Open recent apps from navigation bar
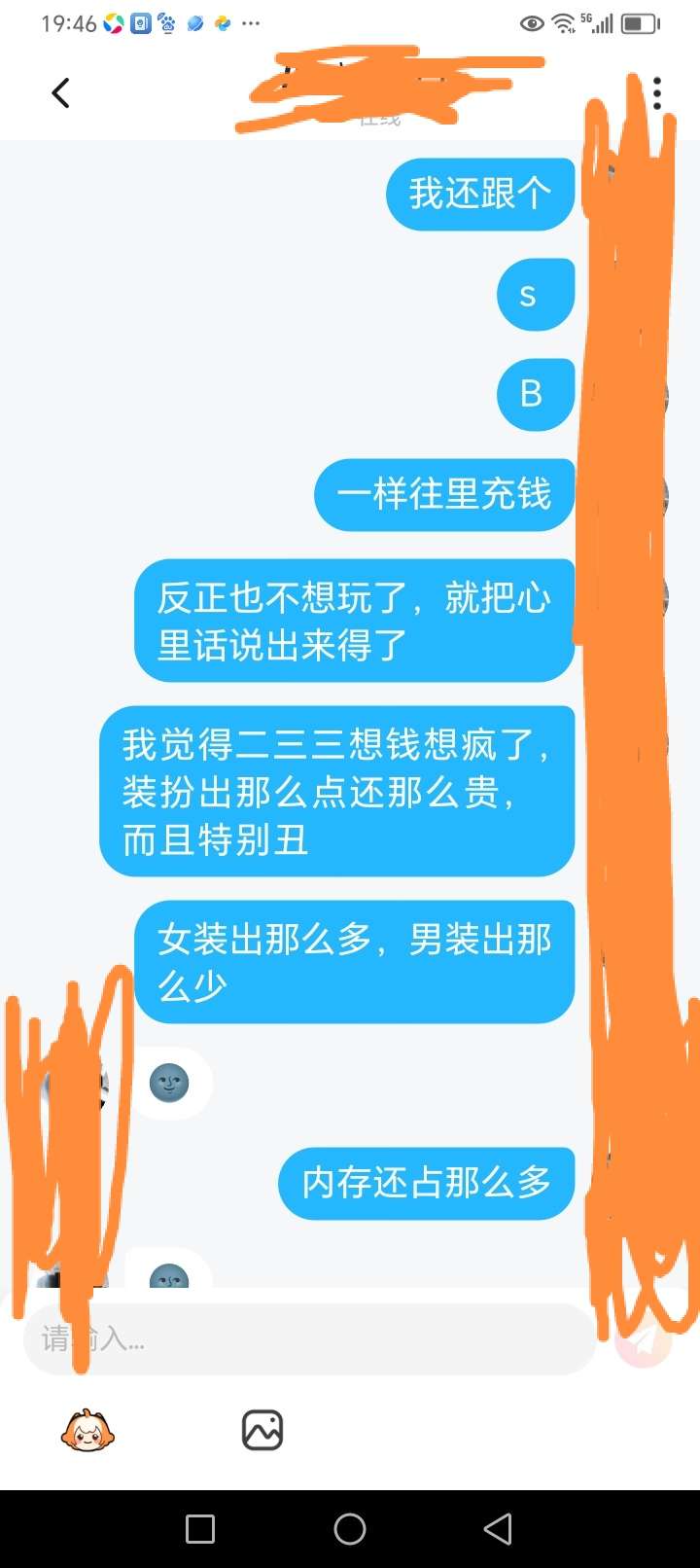The image size is (700, 1568). pyautogui.click(x=200, y=1529)
